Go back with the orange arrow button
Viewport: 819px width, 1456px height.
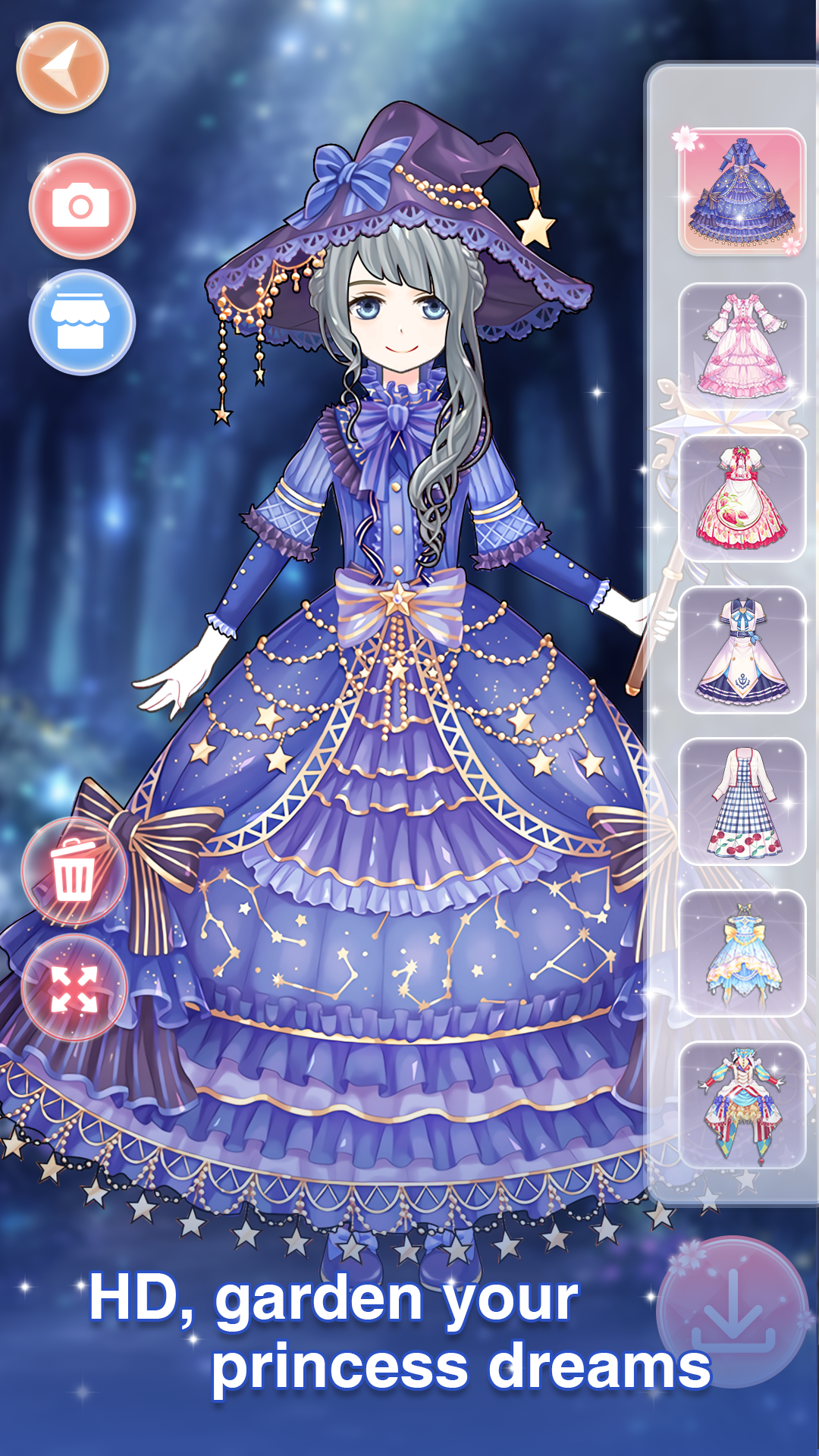coord(63,68)
